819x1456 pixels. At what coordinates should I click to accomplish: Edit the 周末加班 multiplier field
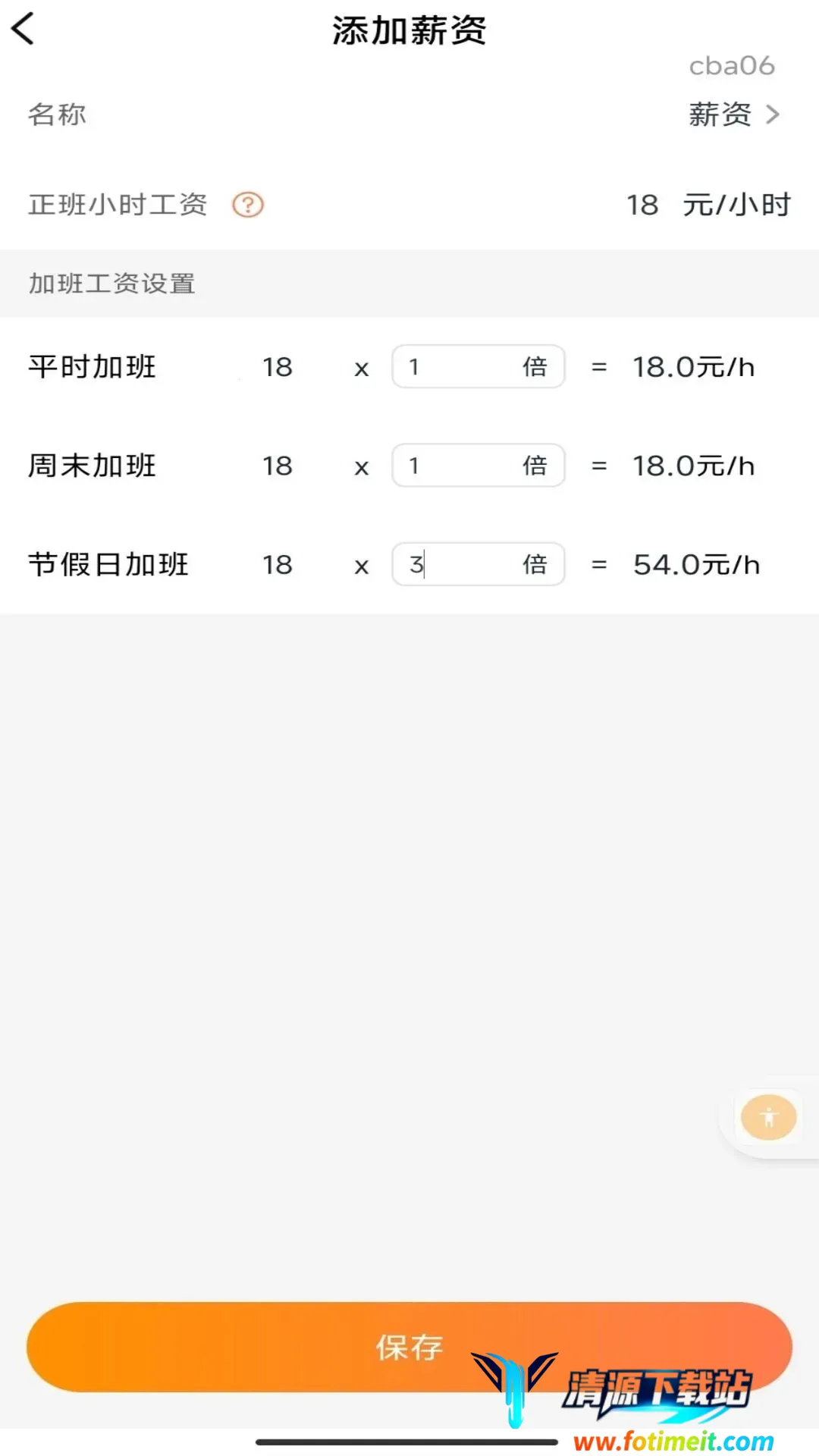click(463, 466)
